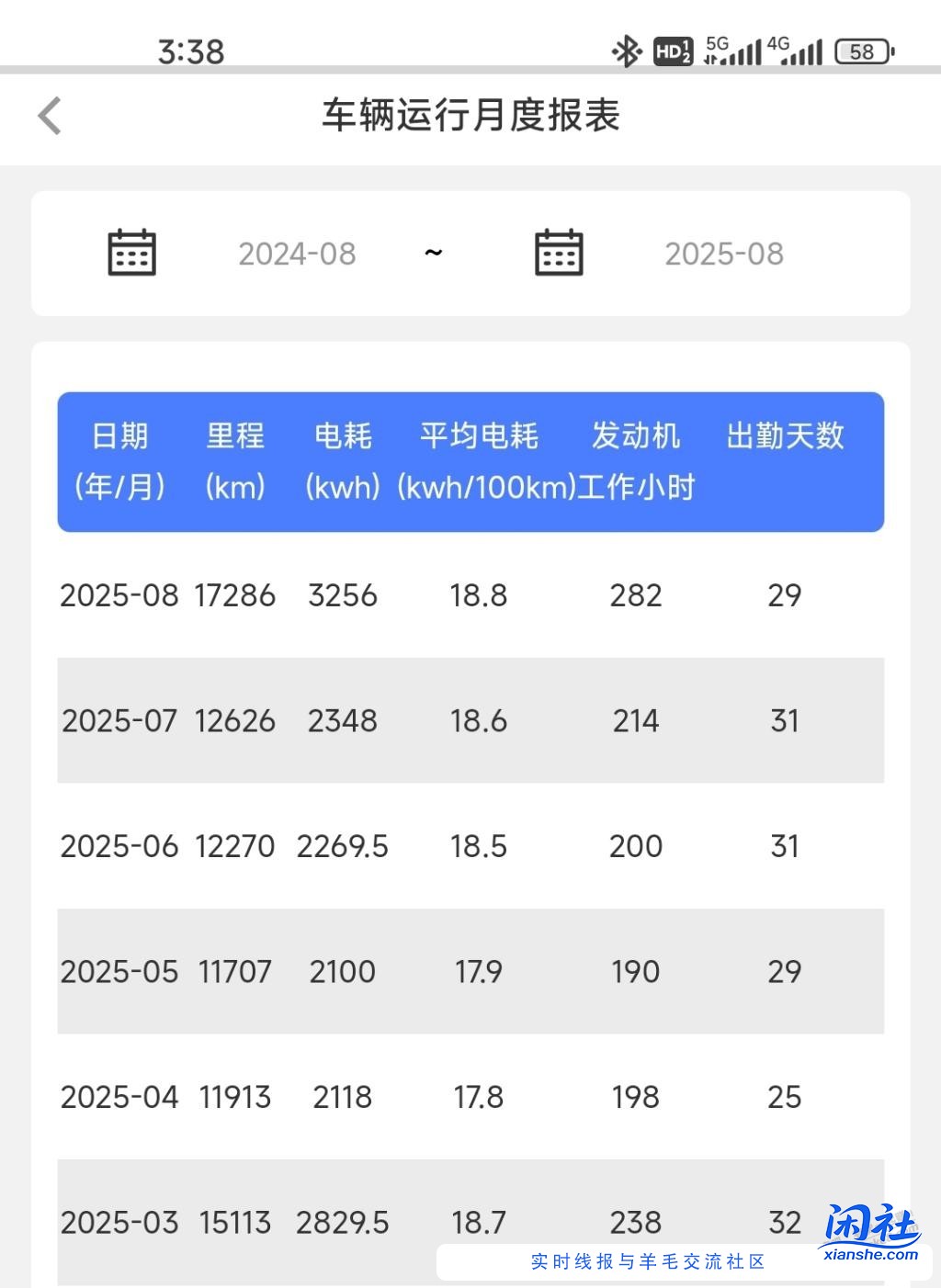941x1288 pixels.
Task: Tap the back arrow to leave the report
Action: coord(49,116)
